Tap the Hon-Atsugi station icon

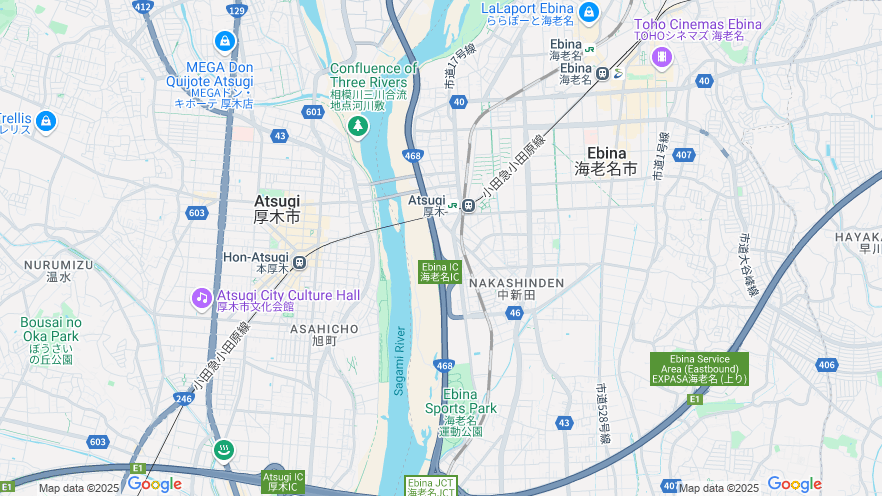click(299, 262)
